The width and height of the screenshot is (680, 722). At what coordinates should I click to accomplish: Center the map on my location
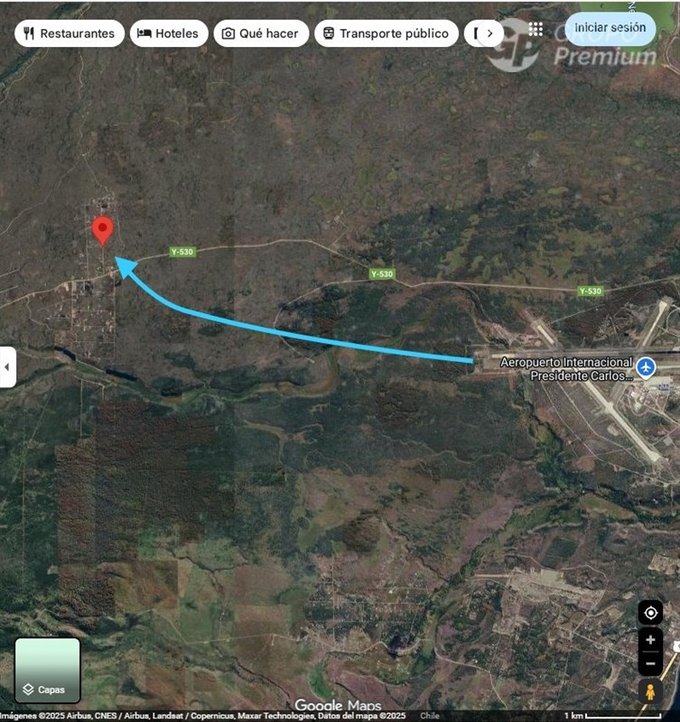click(x=651, y=612)
